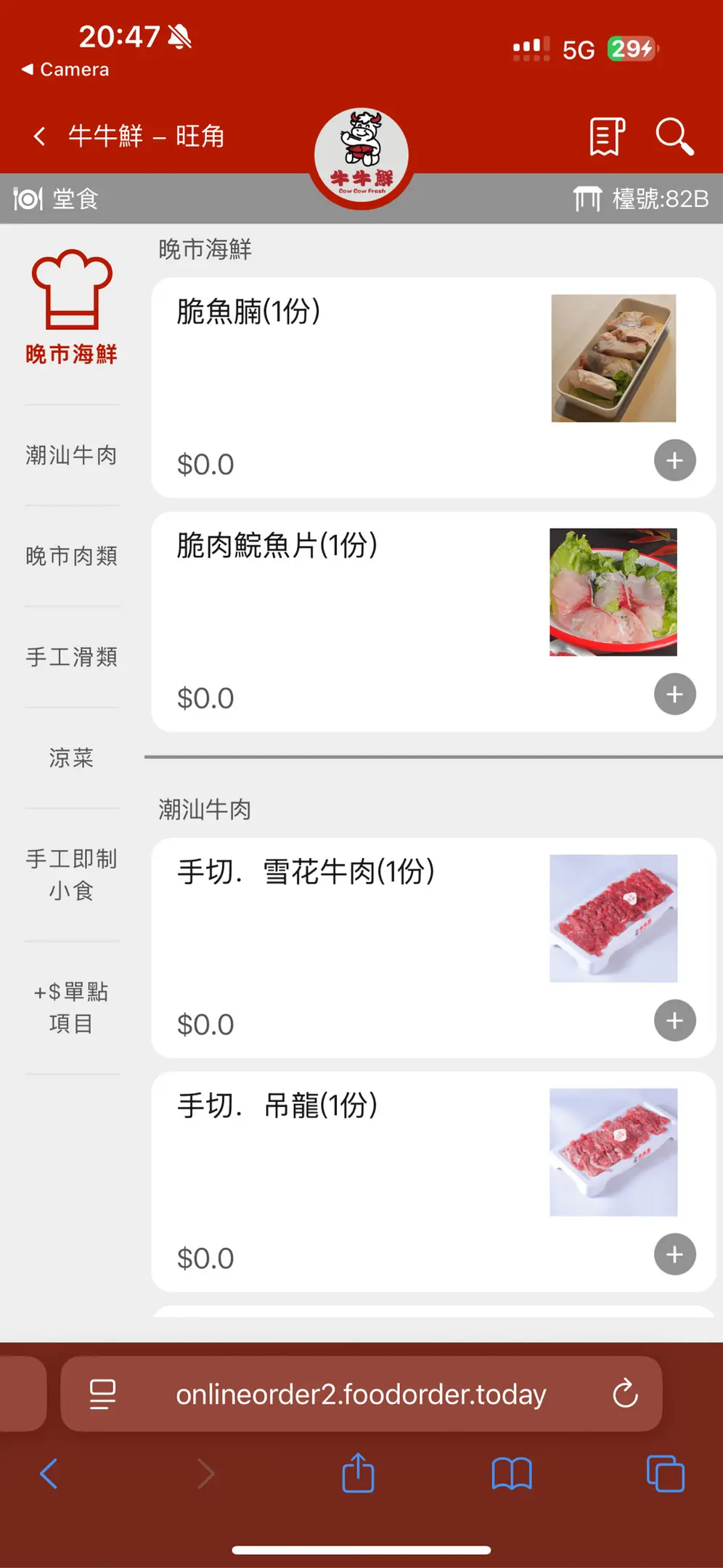The width and height of the screenshot is (723, 1568).
Task: Show all open browser tabs
Action: [x=665, y=1474]
